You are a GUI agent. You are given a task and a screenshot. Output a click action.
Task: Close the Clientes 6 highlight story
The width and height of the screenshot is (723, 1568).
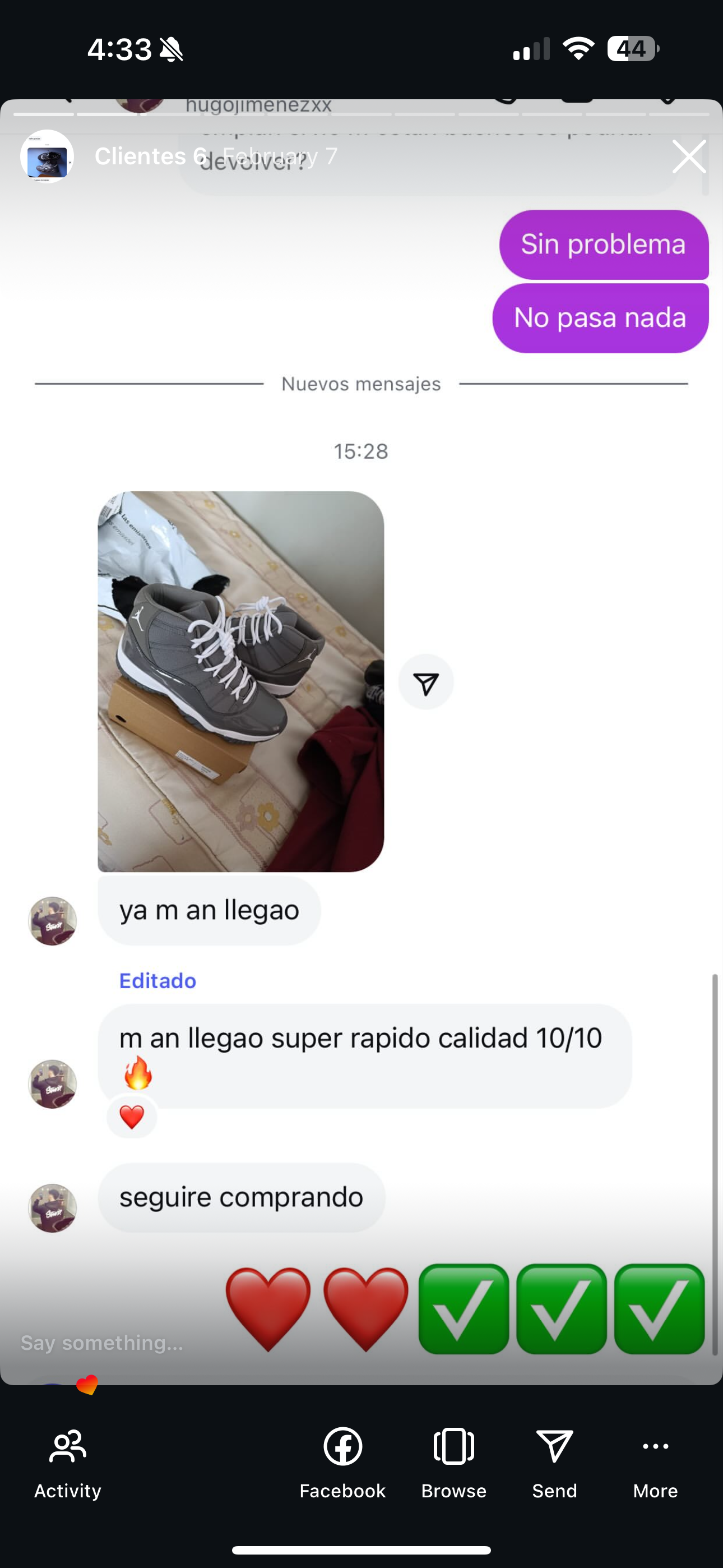click(688, 156)
